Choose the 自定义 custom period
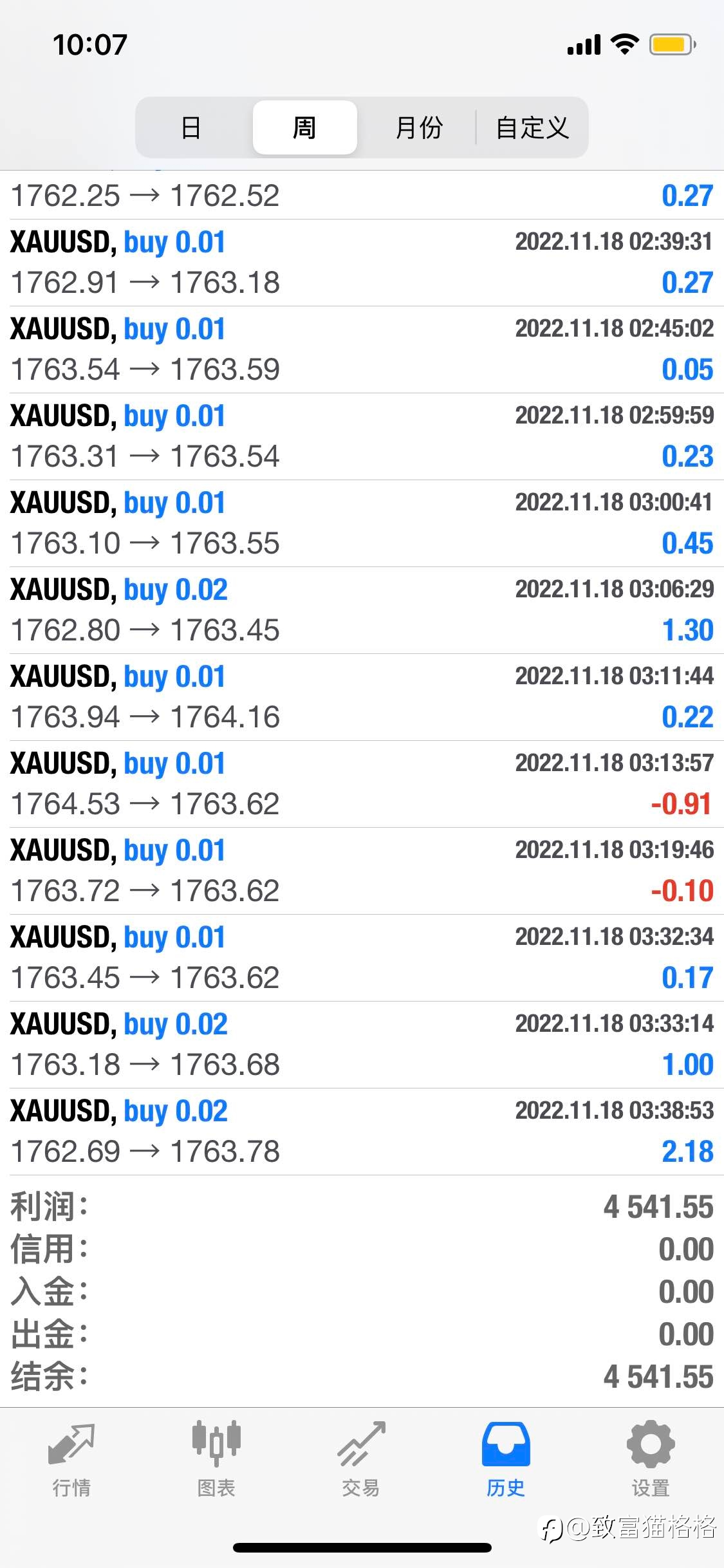 (532, 127)
